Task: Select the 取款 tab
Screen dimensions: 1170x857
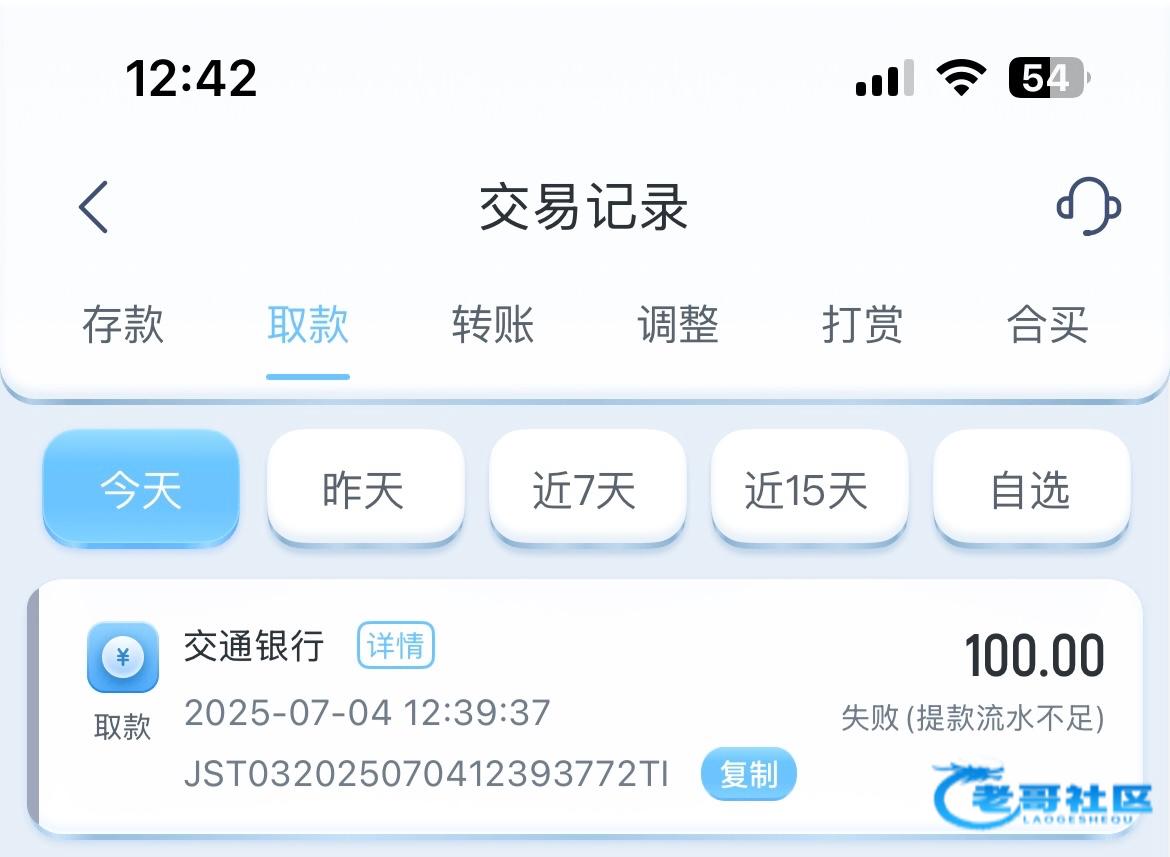Action: tap(308, 326)
